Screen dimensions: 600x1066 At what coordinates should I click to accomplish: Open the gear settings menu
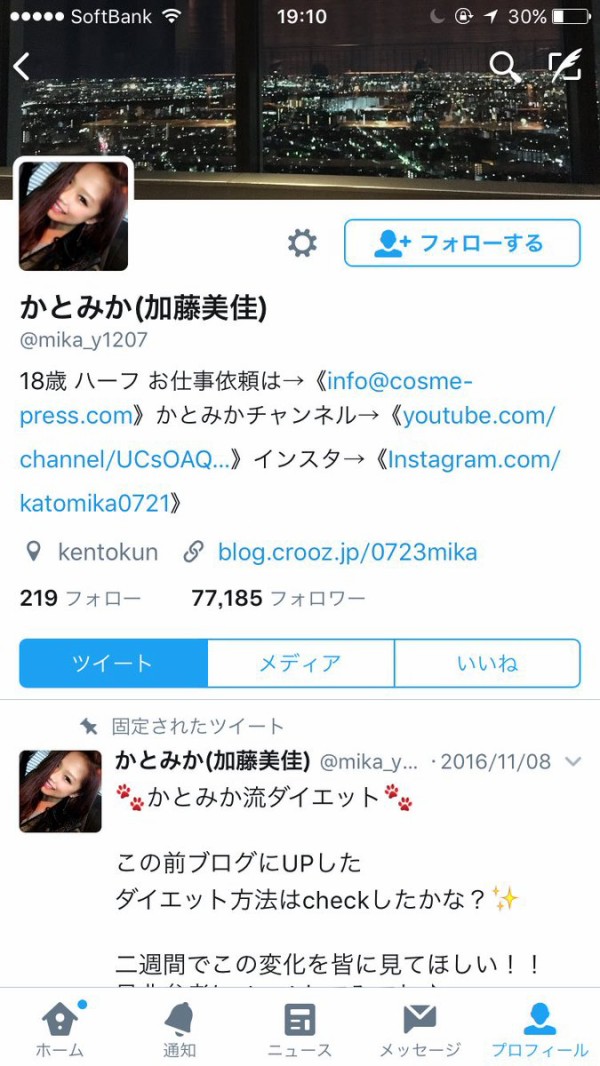tap(302, 243)
